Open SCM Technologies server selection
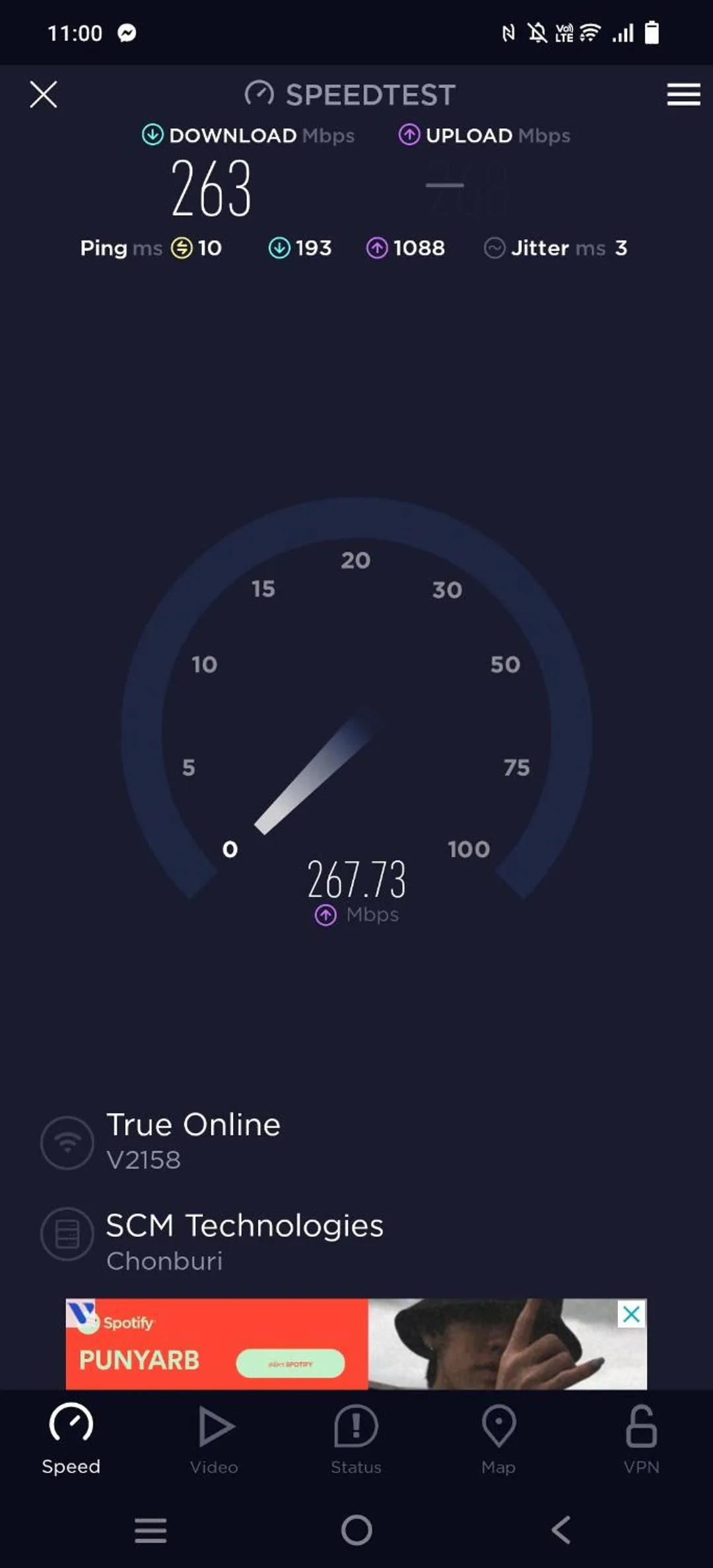Image resolution: width=713 pixels, height=1568 pixels. tap(244, 1241)
